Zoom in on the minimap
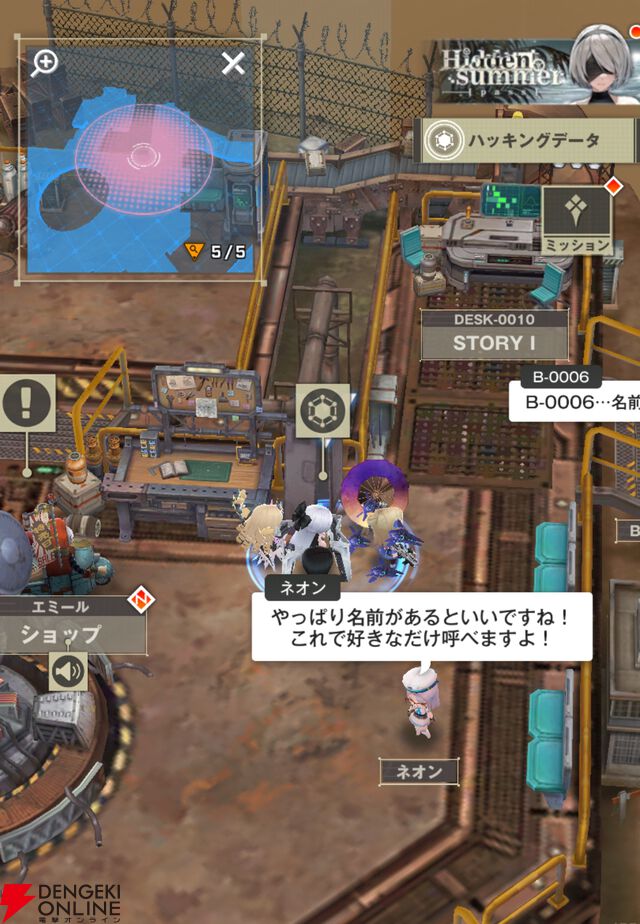640x924 pixels. pyautogui.click(x=45, y=62)
